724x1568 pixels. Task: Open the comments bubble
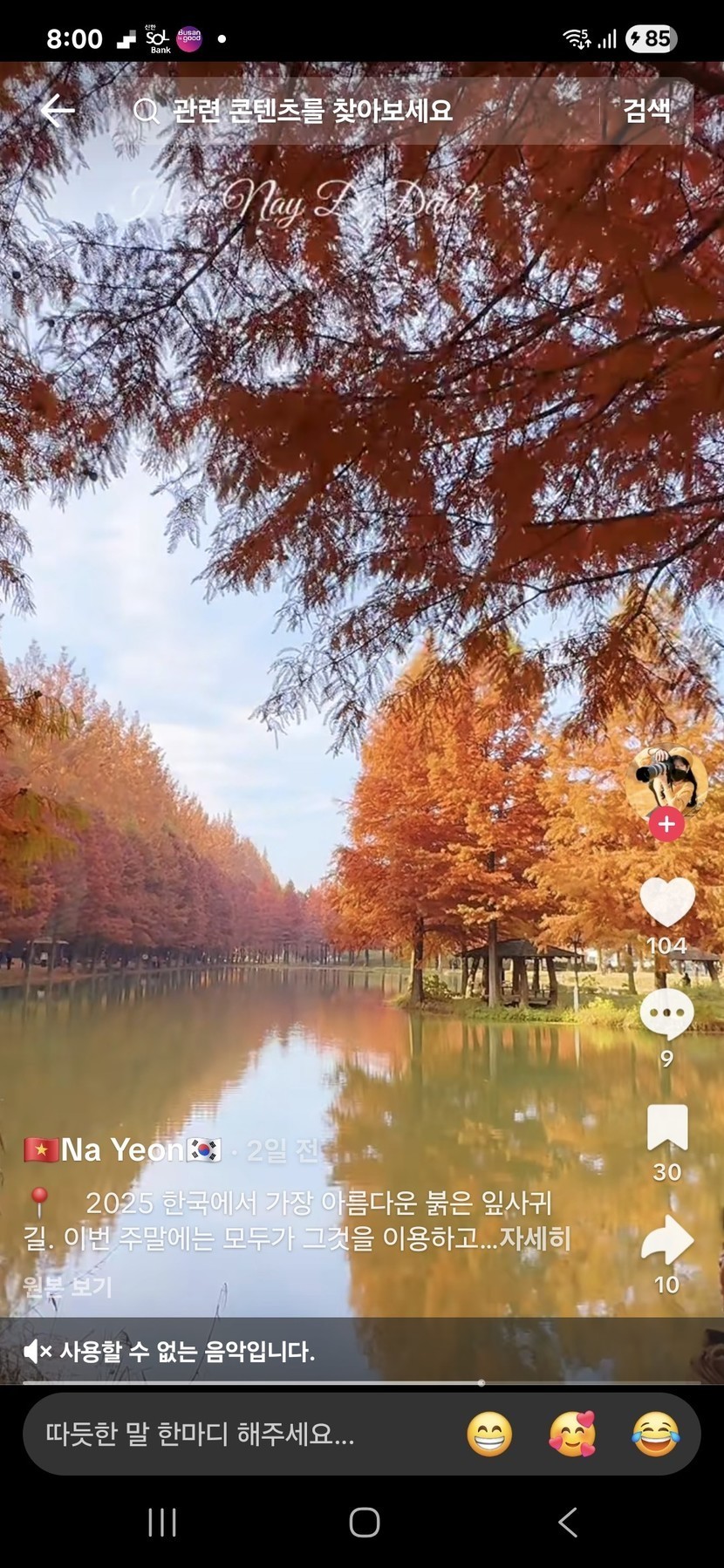667,1014
